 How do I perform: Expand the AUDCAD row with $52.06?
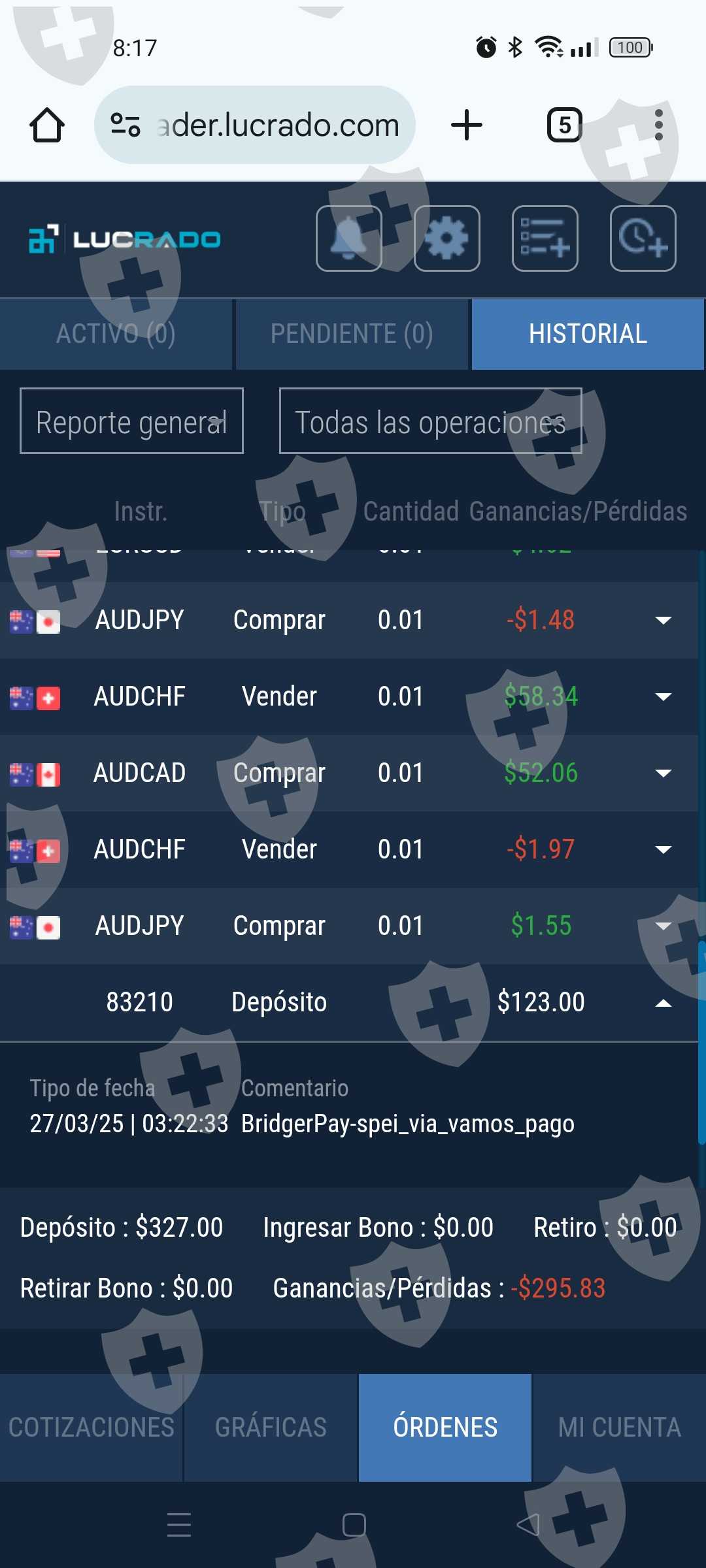point(664,773)
